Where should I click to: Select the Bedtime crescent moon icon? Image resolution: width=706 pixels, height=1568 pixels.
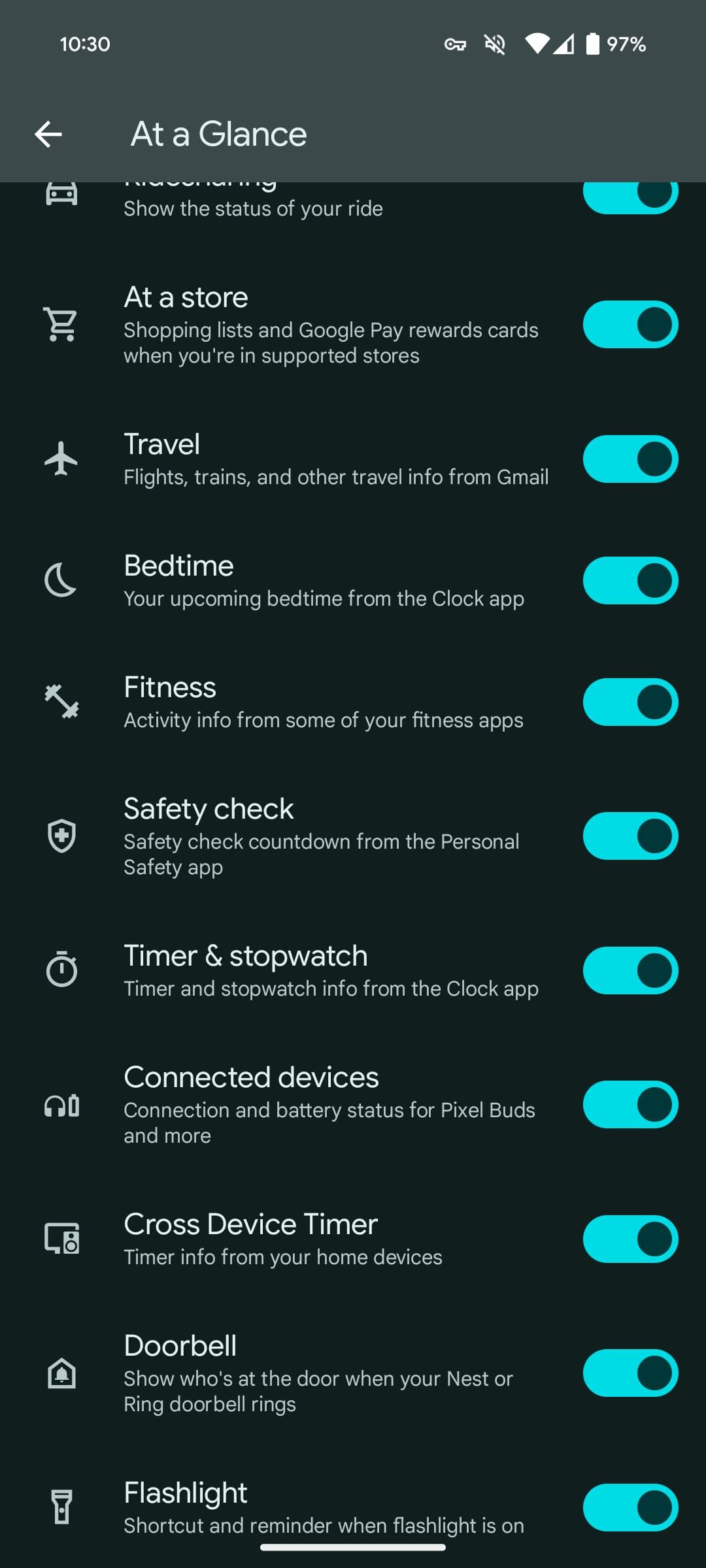coord(62,580)
